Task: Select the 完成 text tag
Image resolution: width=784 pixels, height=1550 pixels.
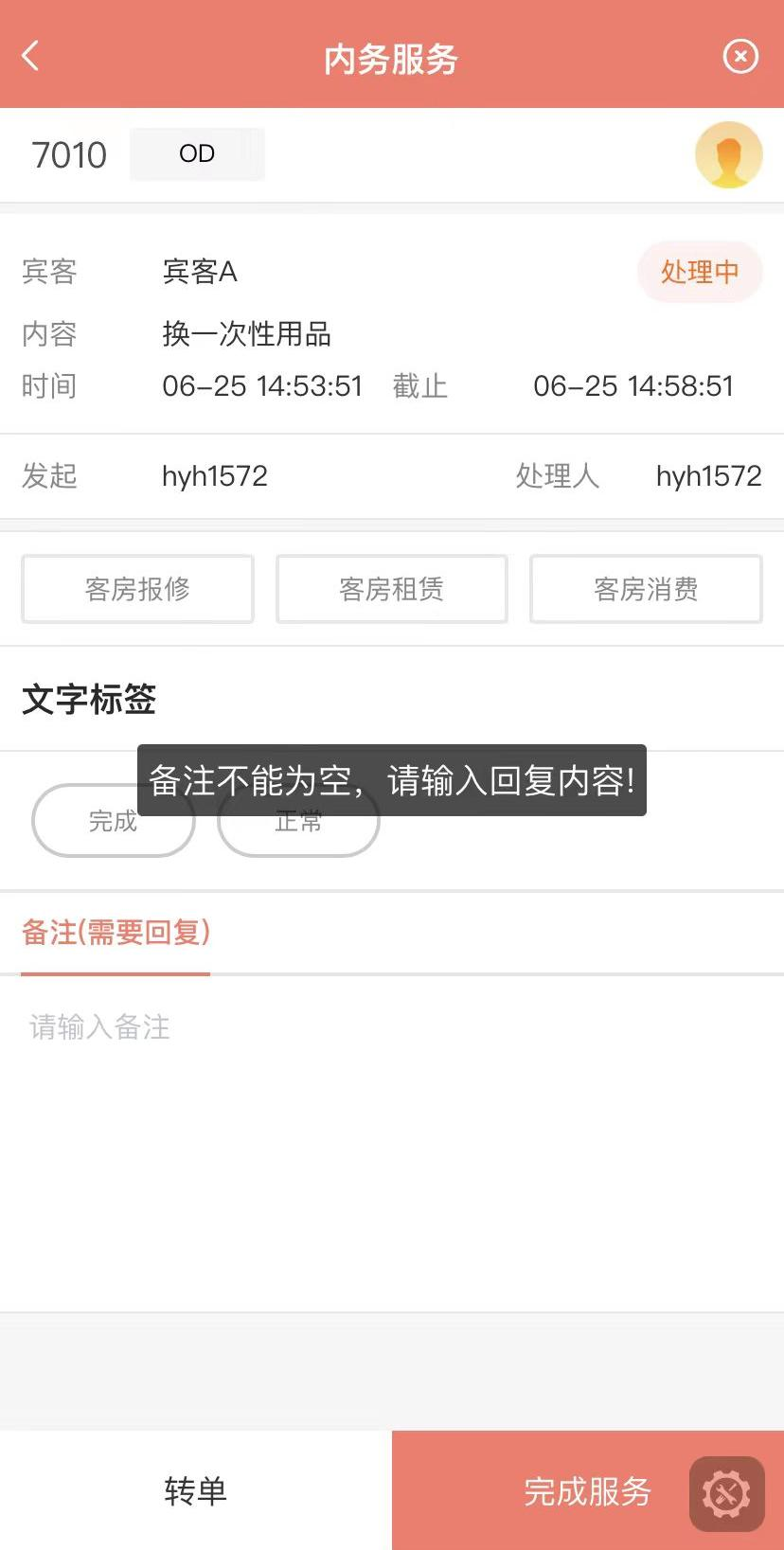Action: (x=114, y=821)
